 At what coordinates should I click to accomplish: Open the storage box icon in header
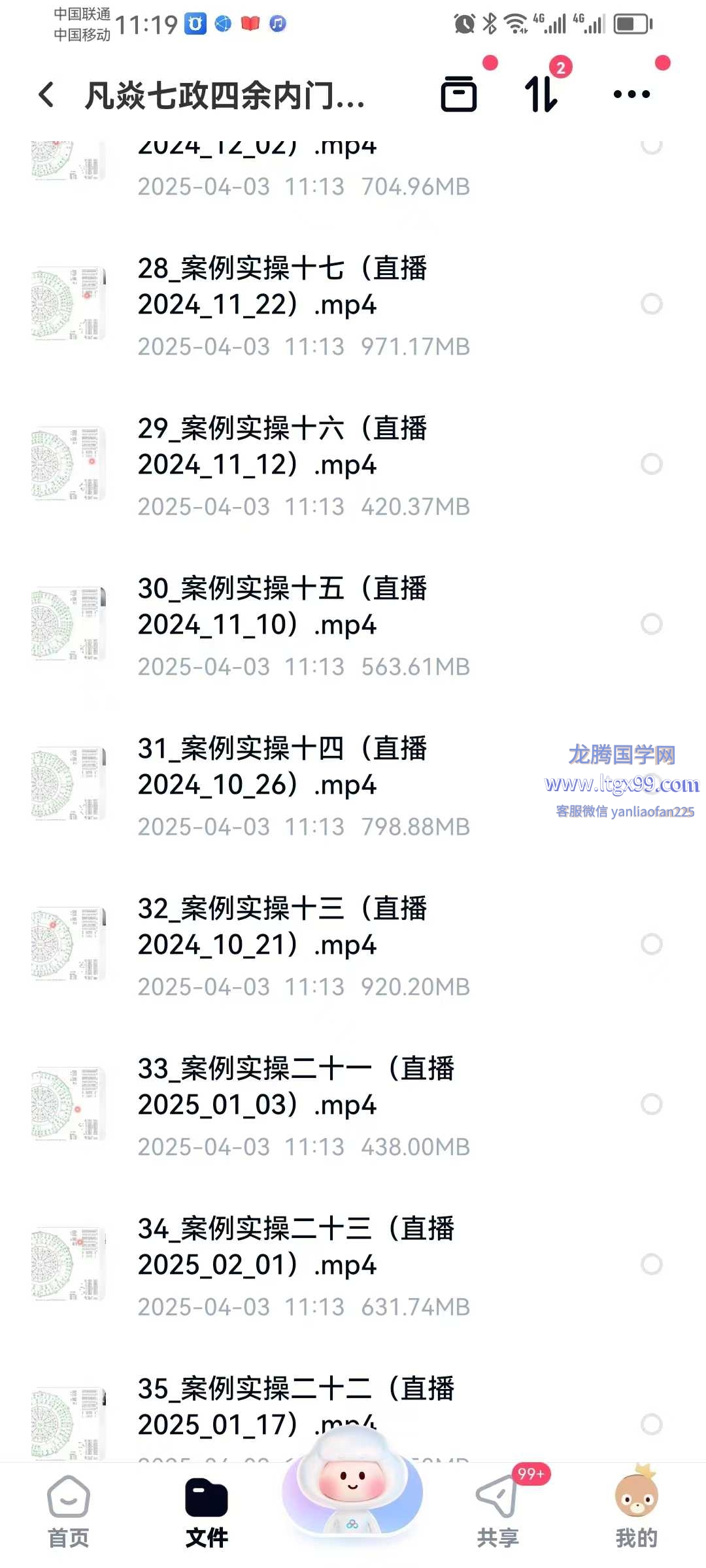click(x=459, y=95)
